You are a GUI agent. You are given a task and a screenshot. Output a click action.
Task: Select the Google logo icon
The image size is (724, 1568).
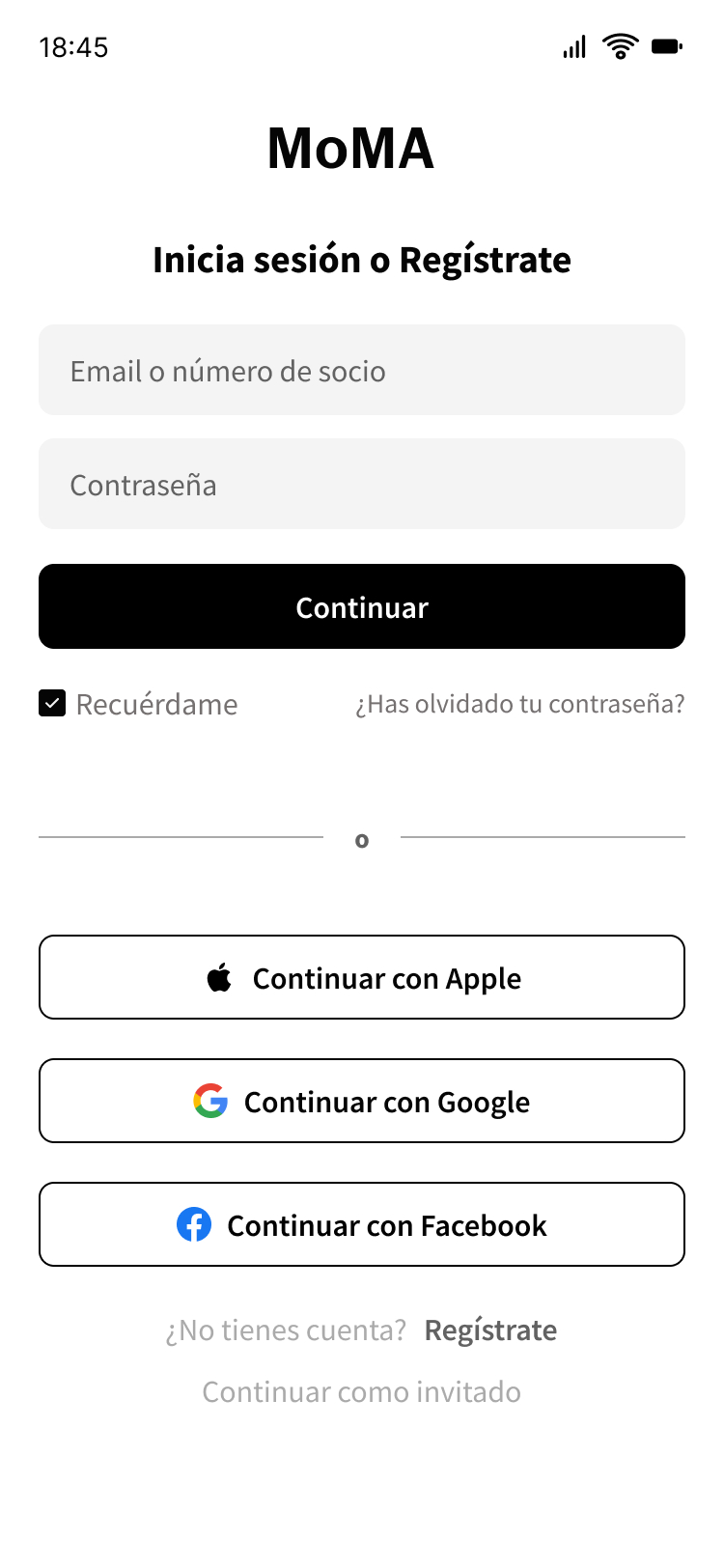pyautogui.click(x=209, y=1101)
